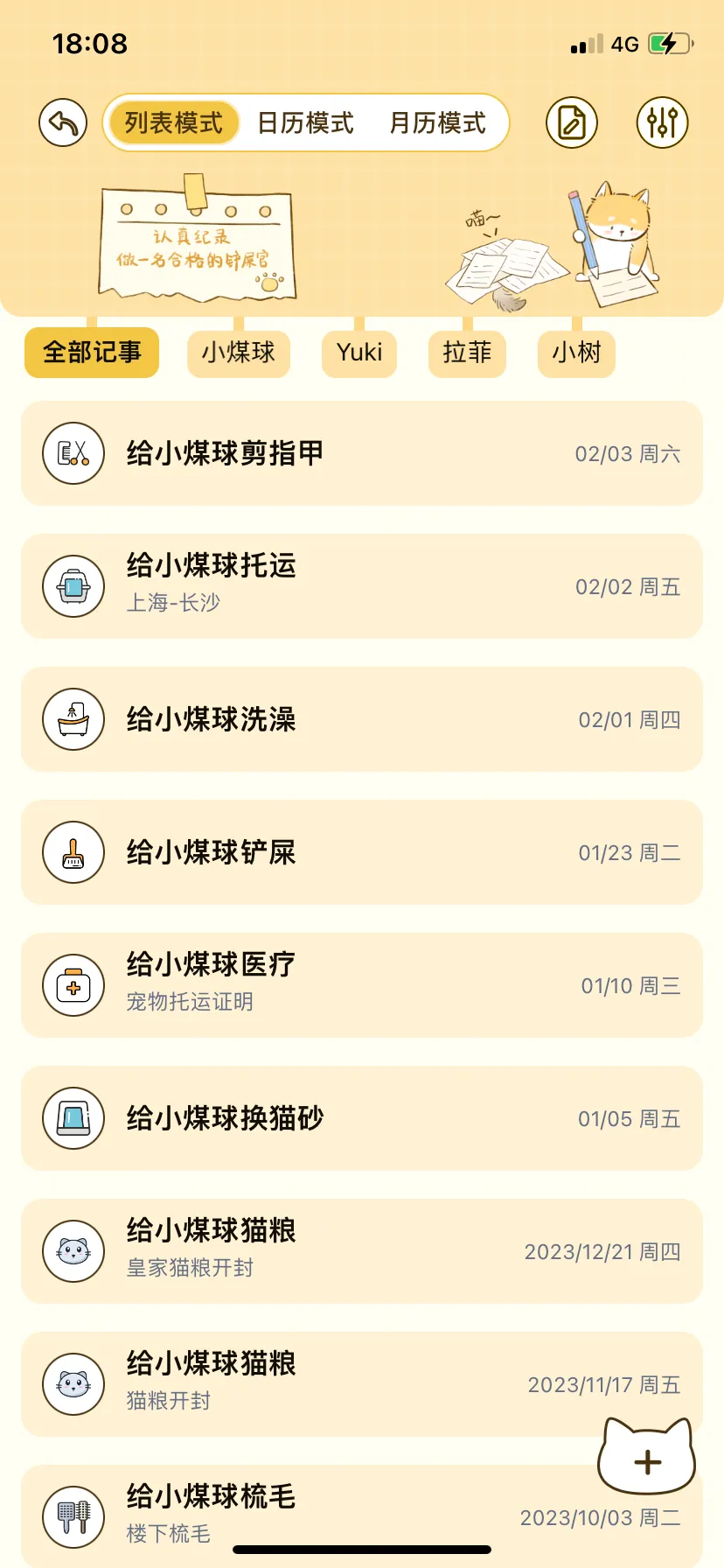Open the 皇家猫粮开封 record
724x1568 pixels.
pos(362,1251)
